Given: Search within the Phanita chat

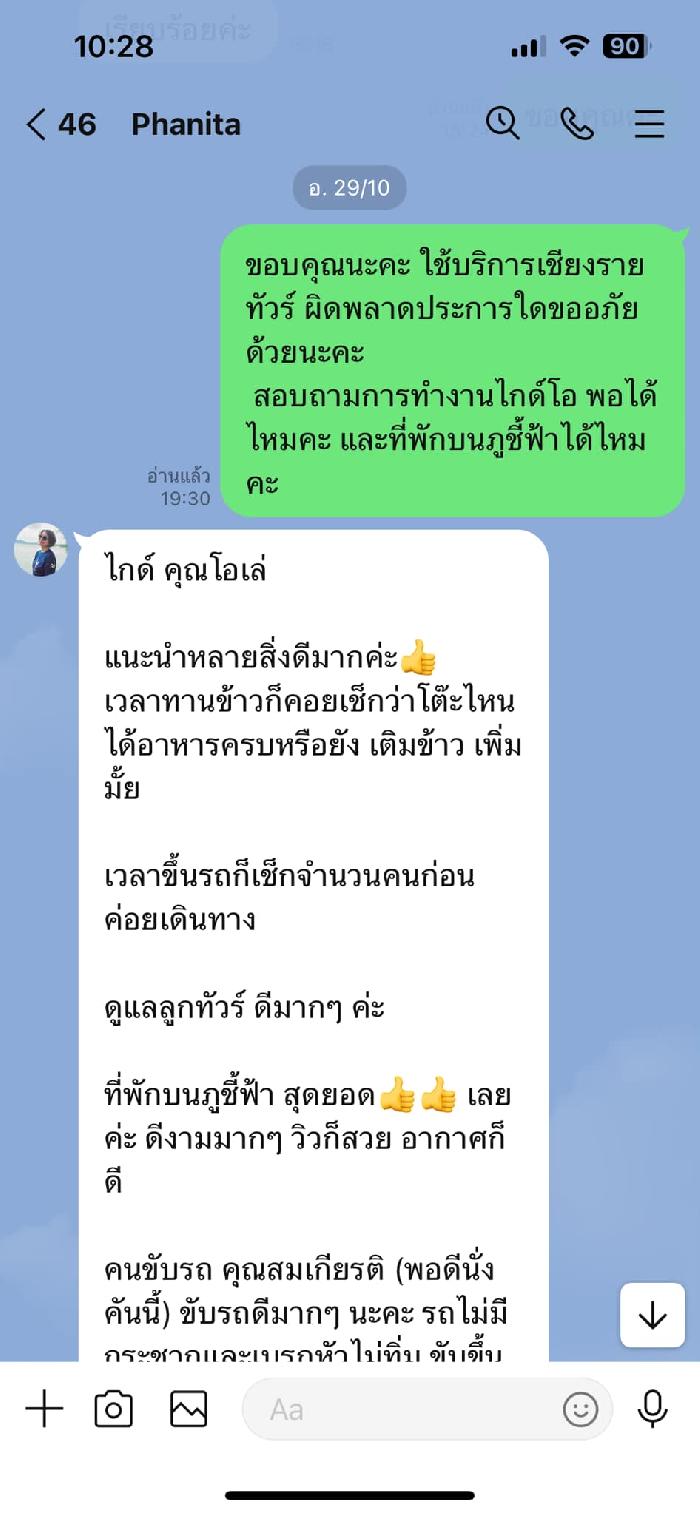Looking at the screenshot, I should [x=502, y=123].
